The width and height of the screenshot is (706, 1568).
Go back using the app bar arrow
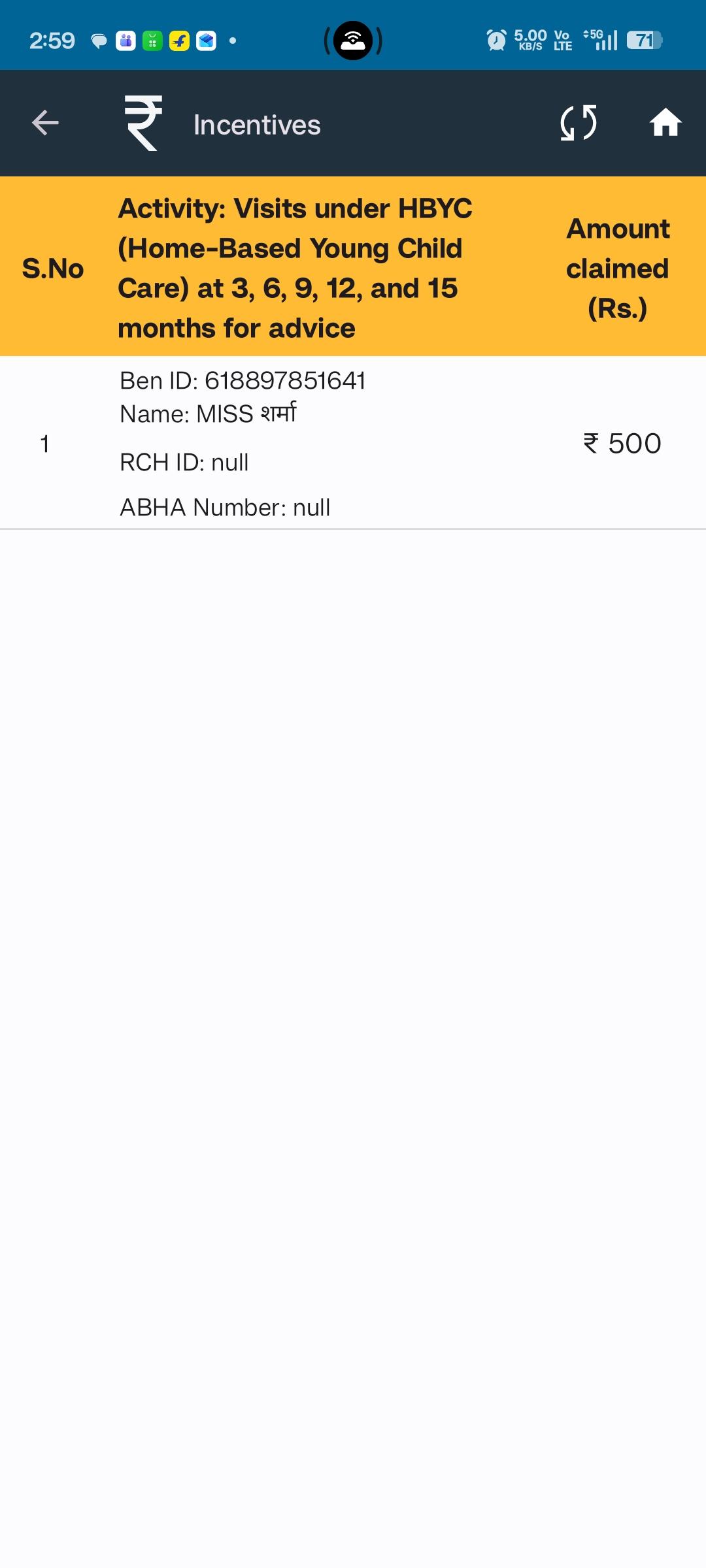45,123
